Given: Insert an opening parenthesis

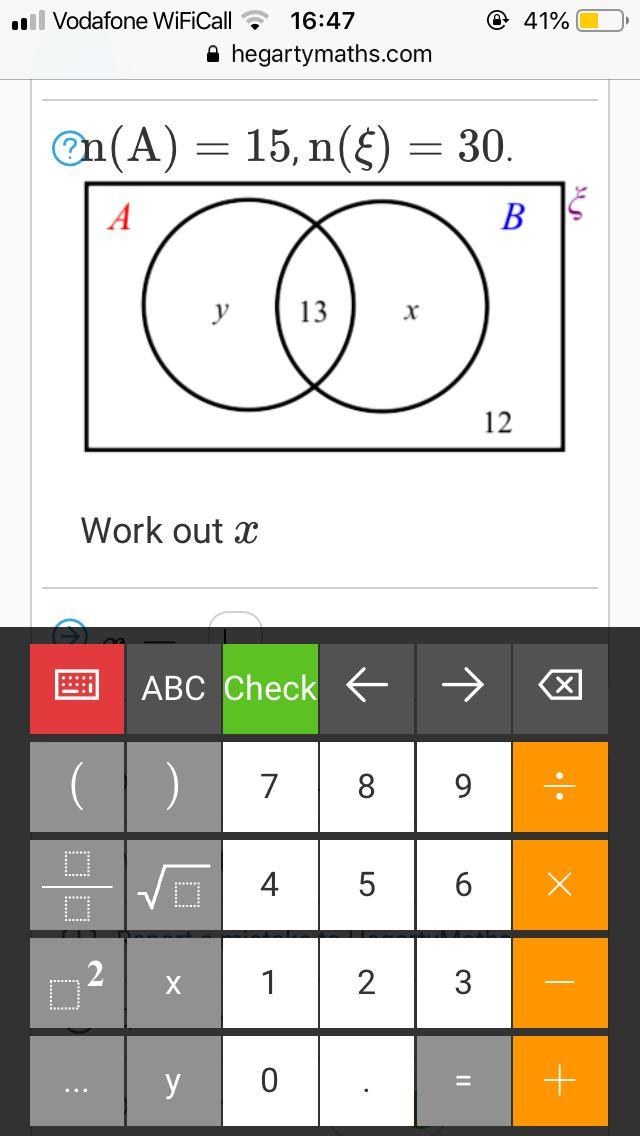Looking at the screenshot, I should point(77,786).
